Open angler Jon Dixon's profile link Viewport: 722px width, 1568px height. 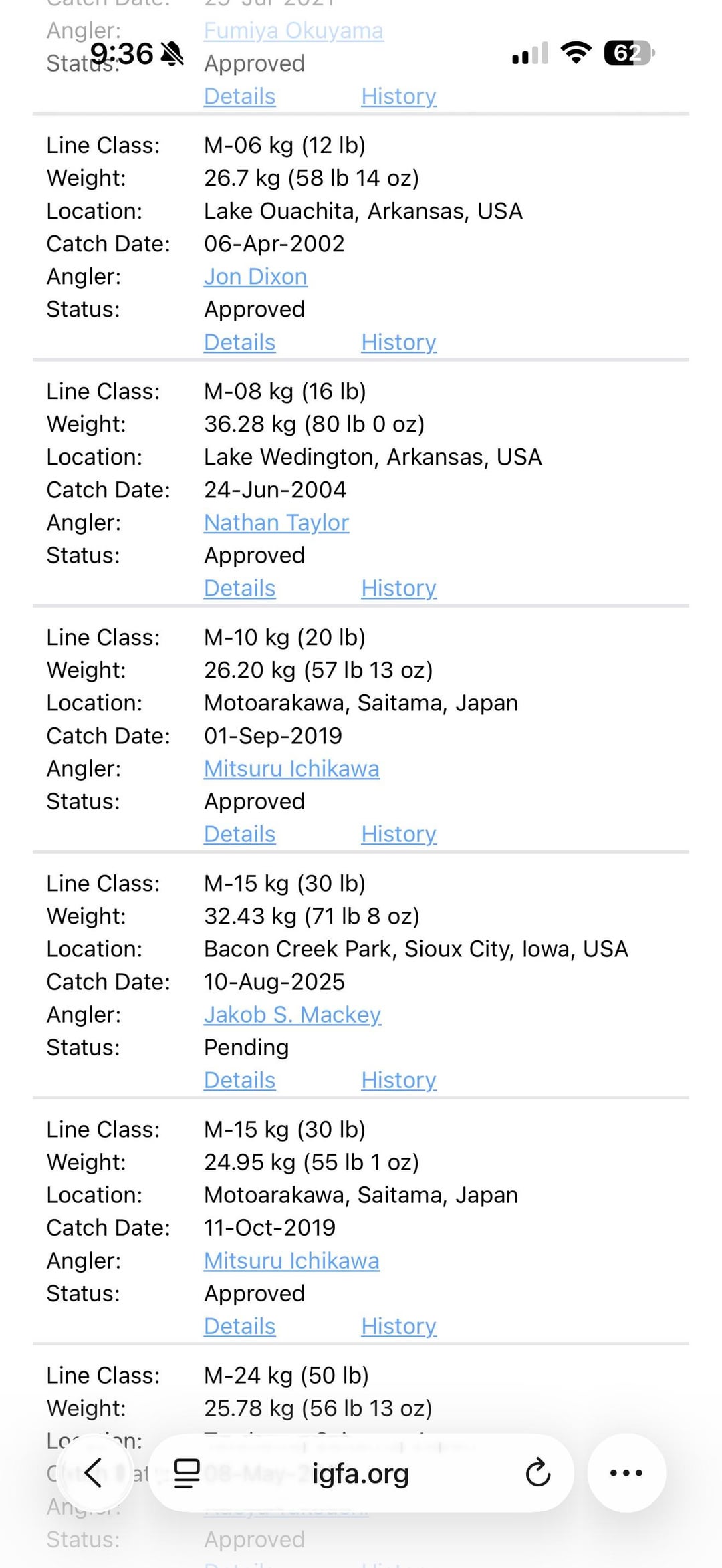pyautogui.click(x=255, y=277)
